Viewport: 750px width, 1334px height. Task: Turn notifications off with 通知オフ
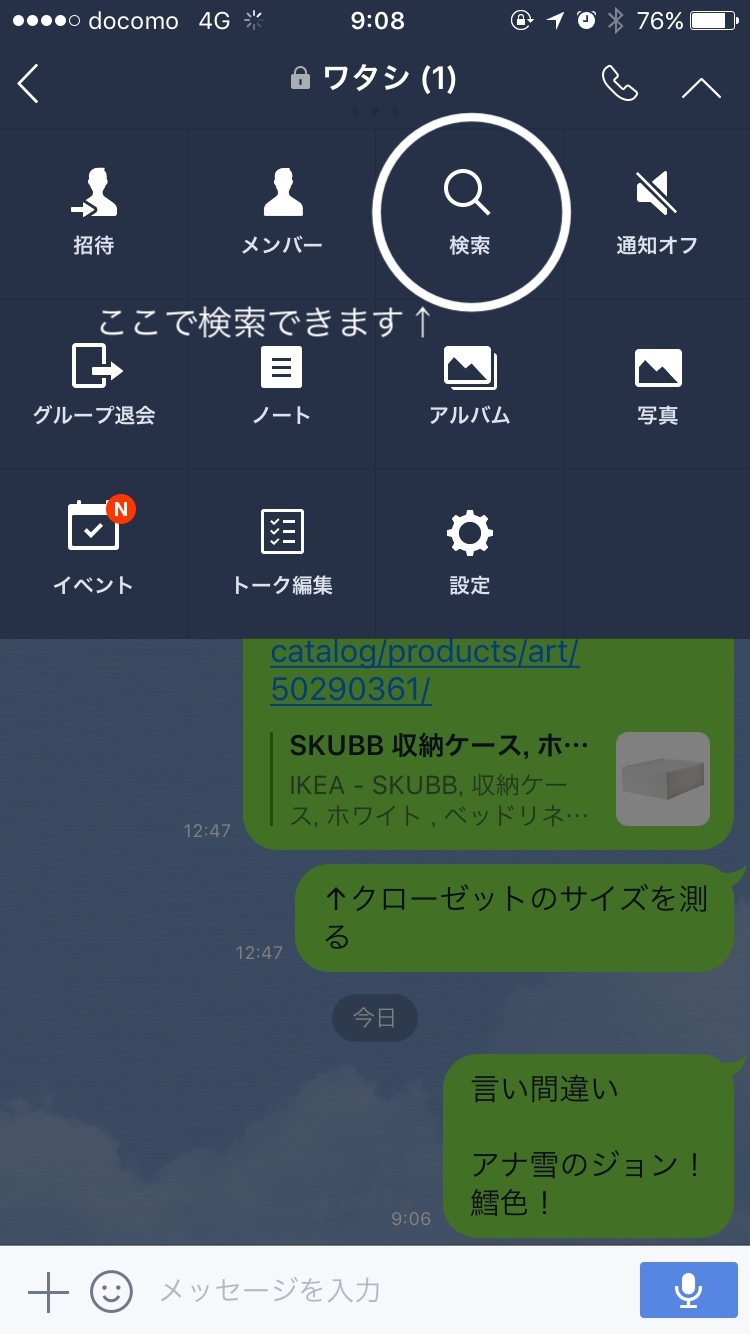(657, 212)
